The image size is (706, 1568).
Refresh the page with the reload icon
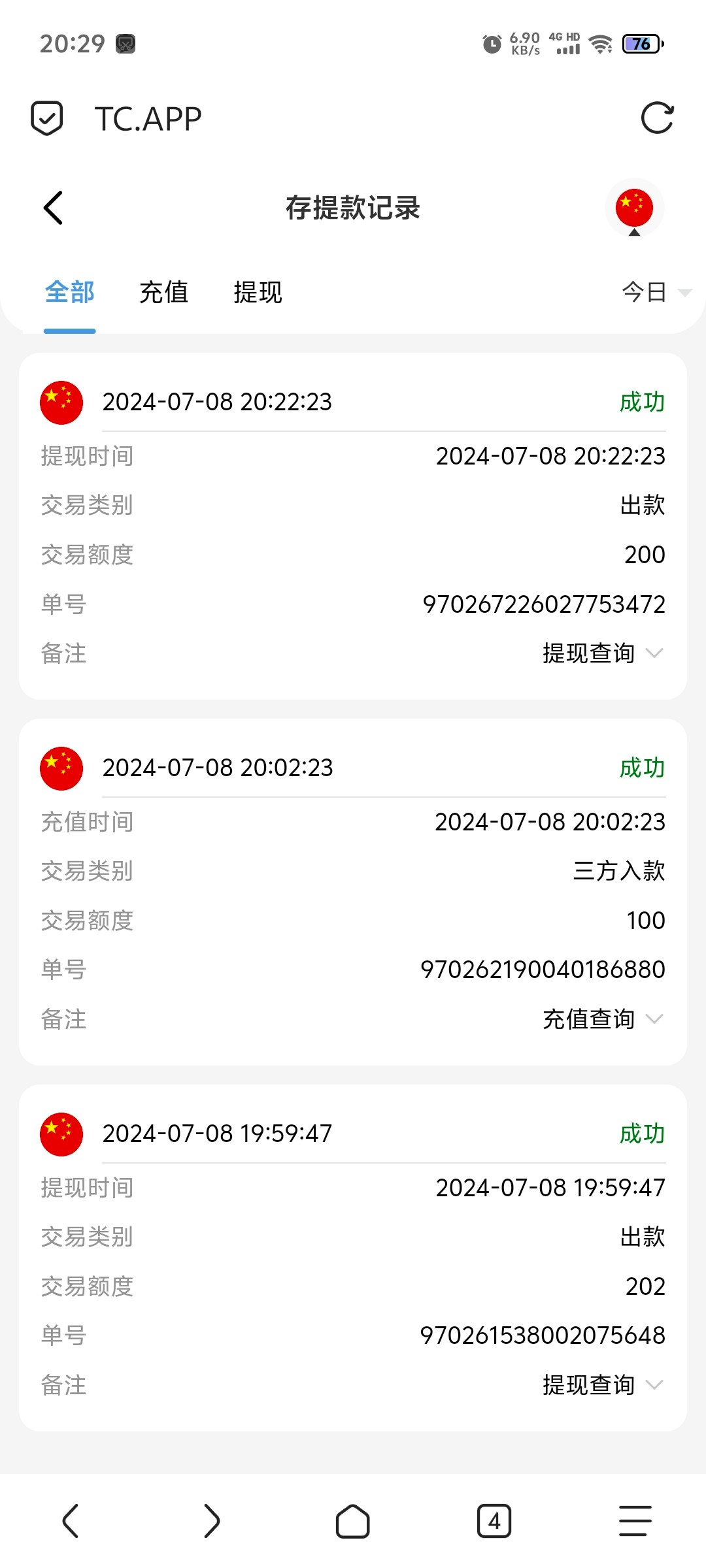tap(659, 118)
